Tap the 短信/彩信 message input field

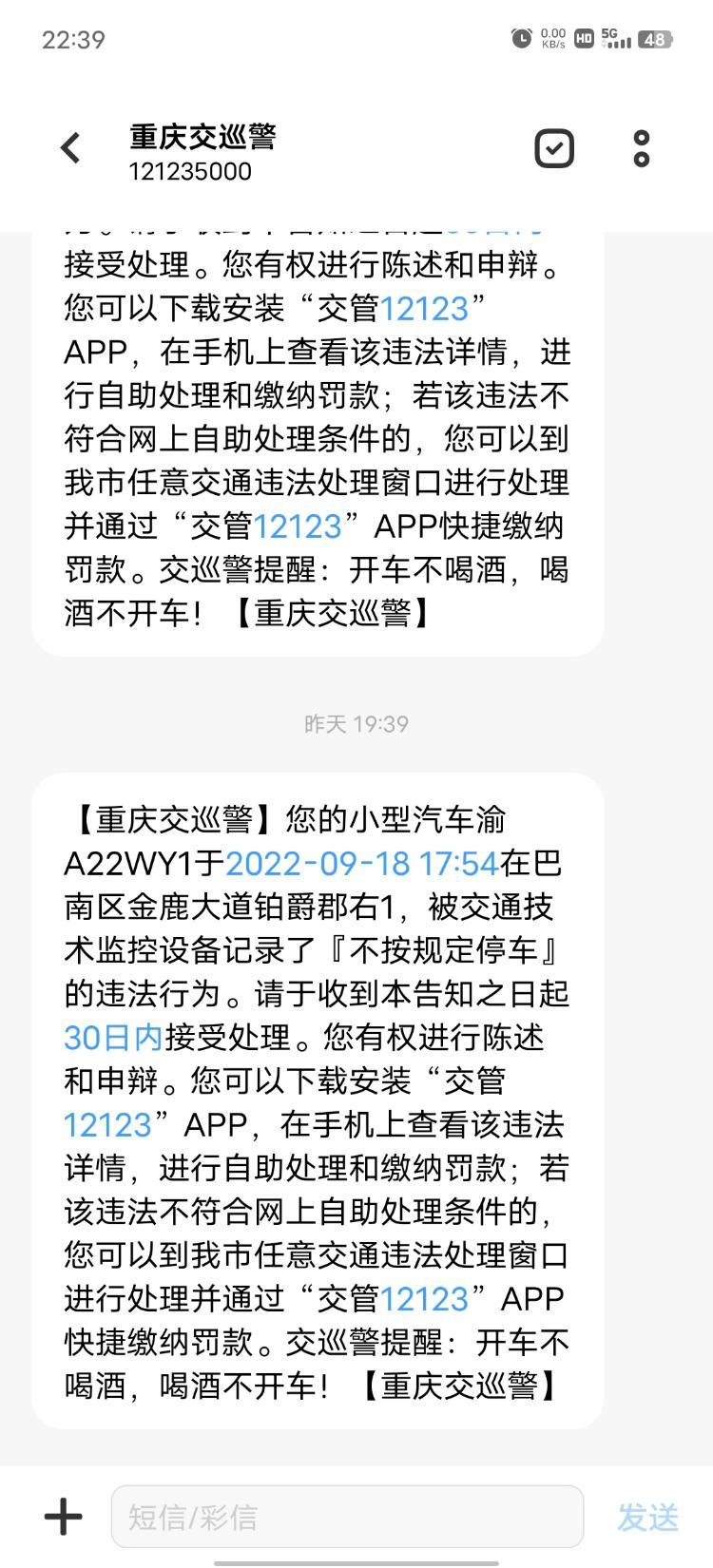click(352, 1517)
